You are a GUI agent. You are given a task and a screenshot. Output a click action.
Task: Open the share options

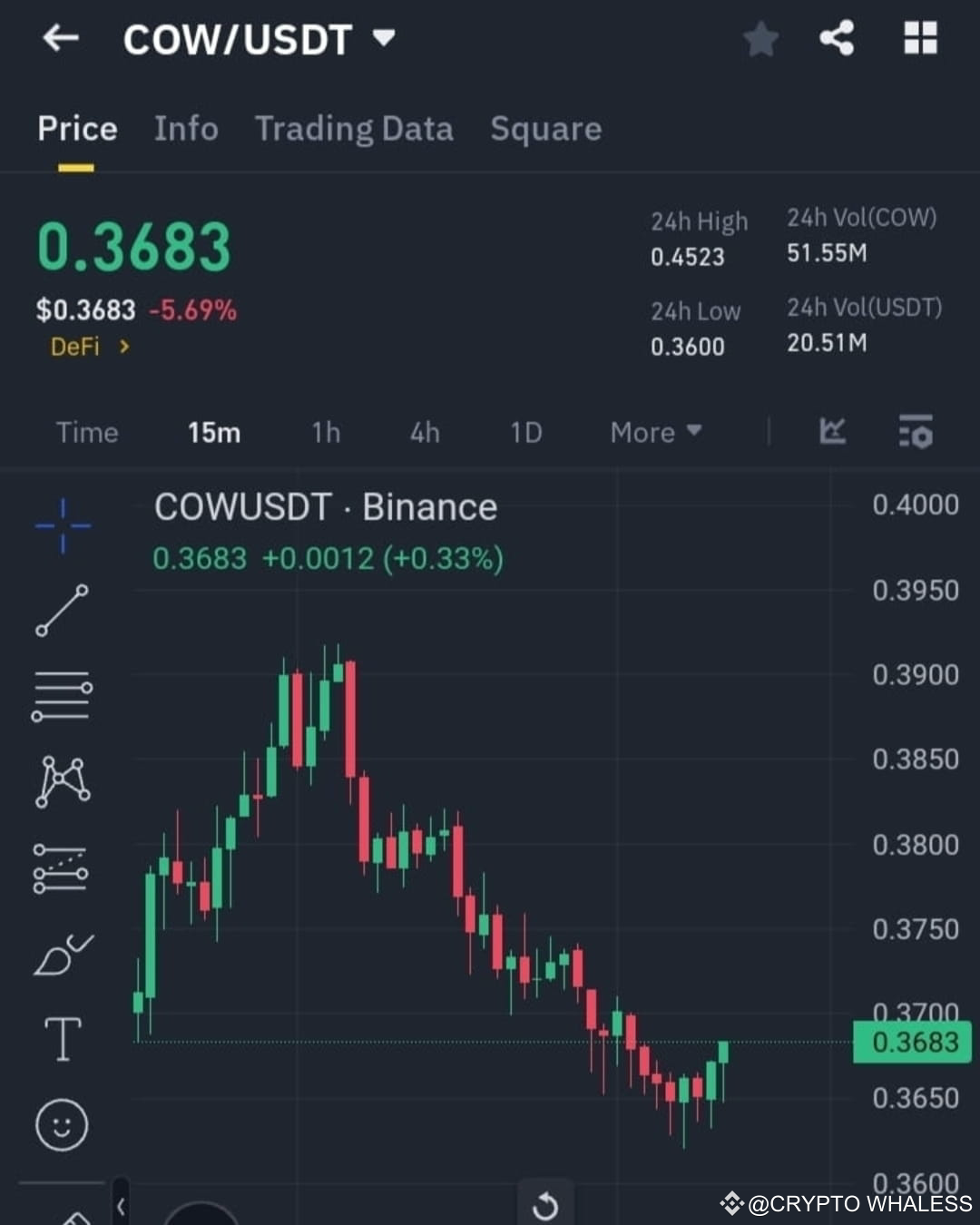coord(837,39)
